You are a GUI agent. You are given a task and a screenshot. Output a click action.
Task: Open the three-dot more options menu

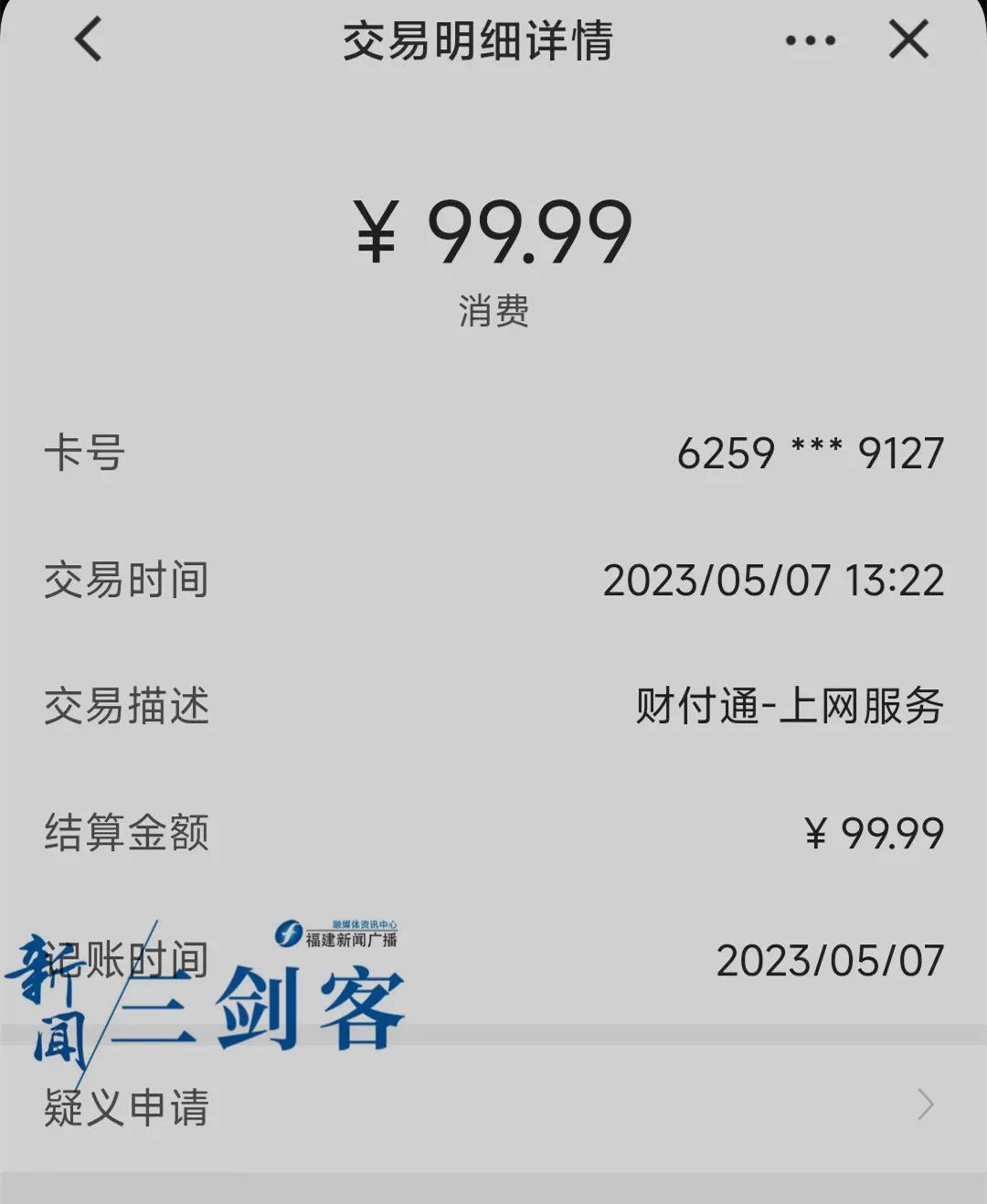click(810, 41)
